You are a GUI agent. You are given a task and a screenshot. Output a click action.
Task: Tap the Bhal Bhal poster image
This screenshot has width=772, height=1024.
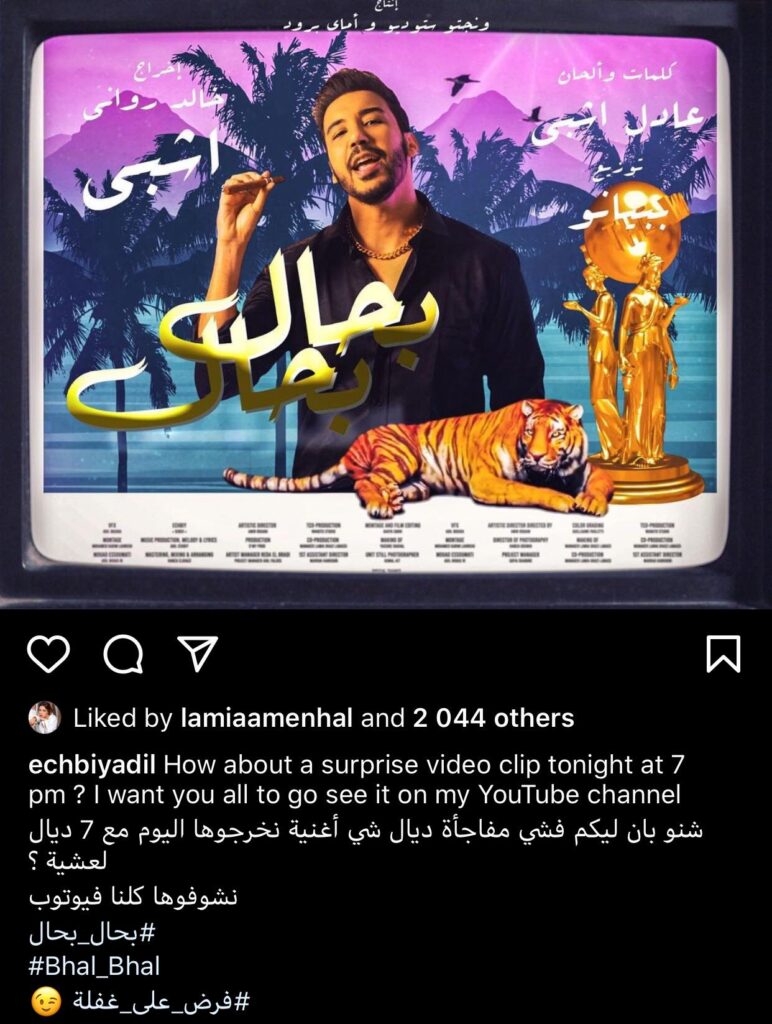pos(386,300)
